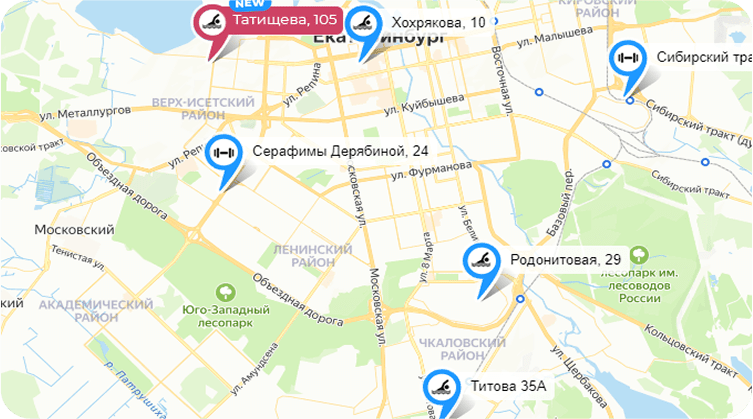Select the Хохрякова, 10 pool pin
This screenshot has height=419, width=753.
click(363, 22)
